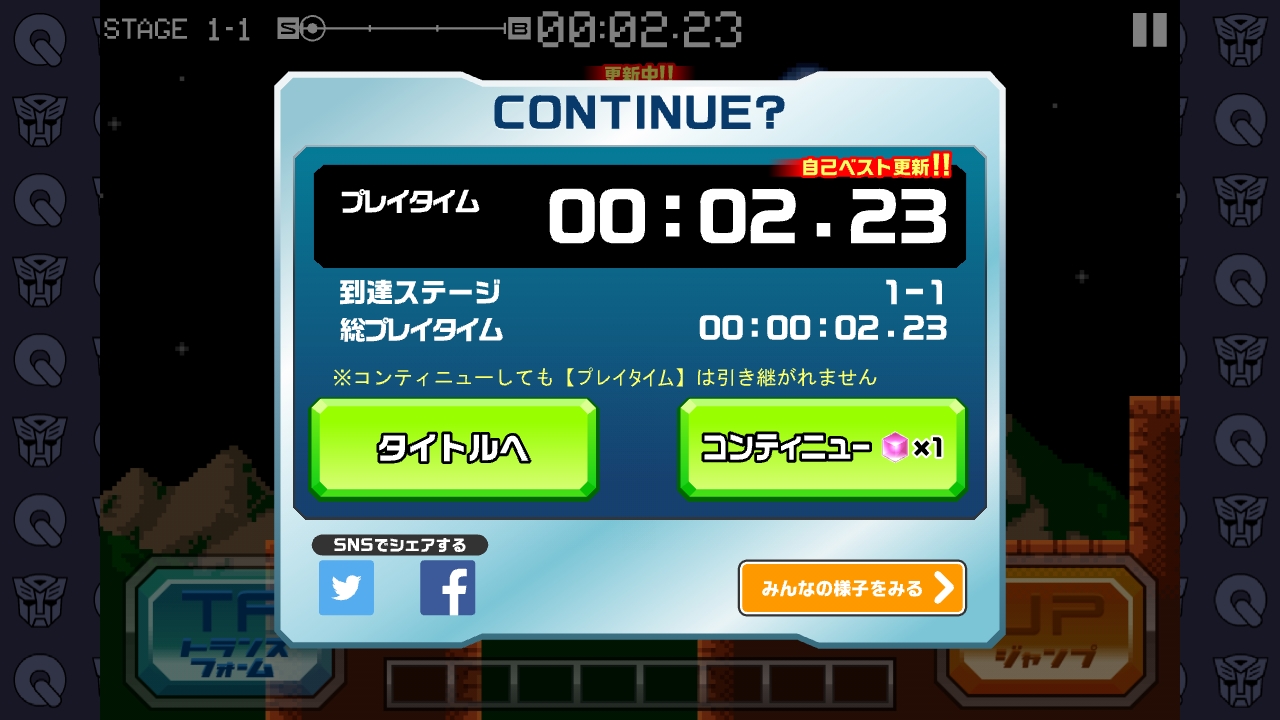Tap コンティニュー to continue with one gem

(x=822, y=449)
